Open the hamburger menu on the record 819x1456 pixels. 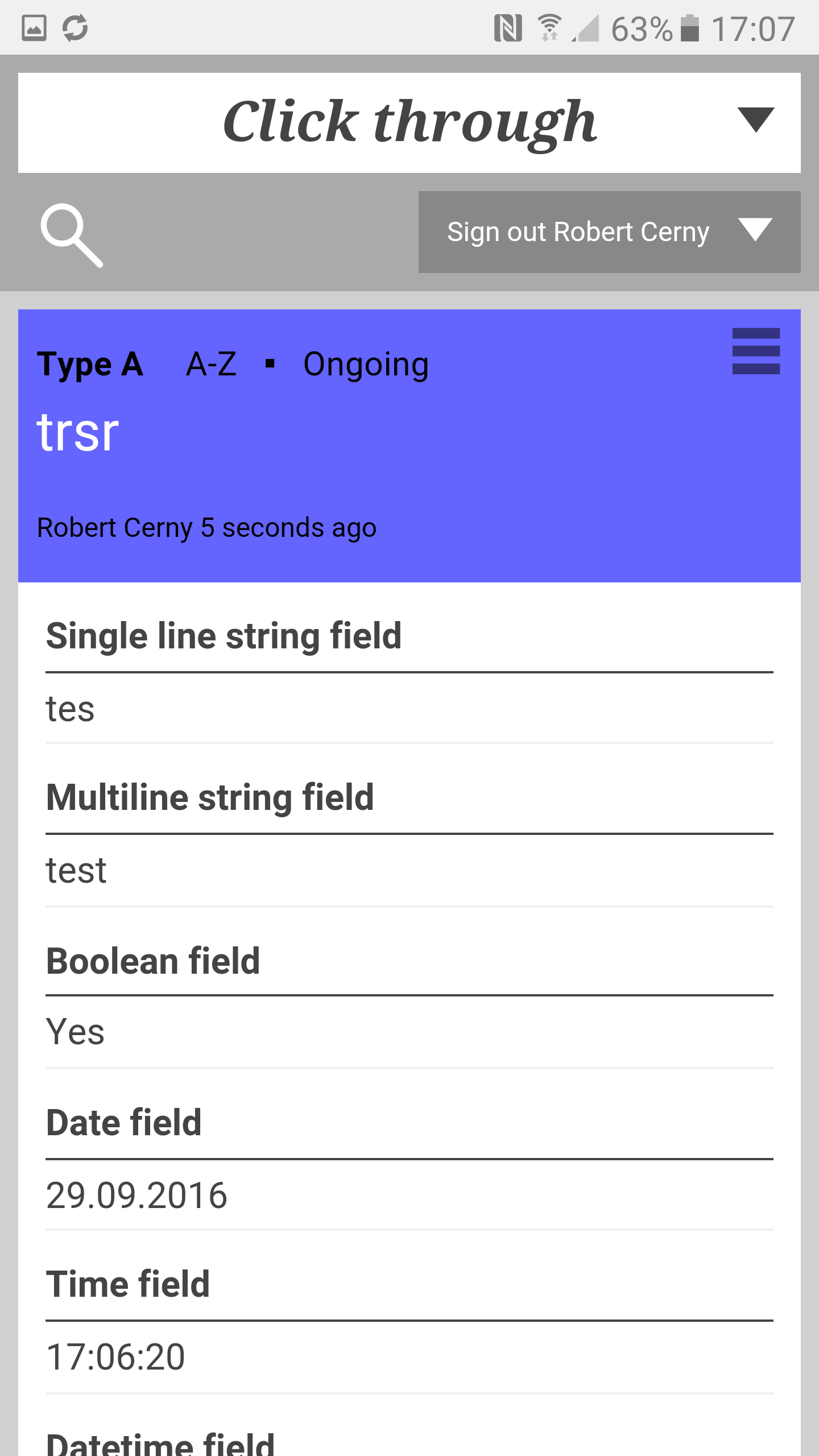click(756, 351)
